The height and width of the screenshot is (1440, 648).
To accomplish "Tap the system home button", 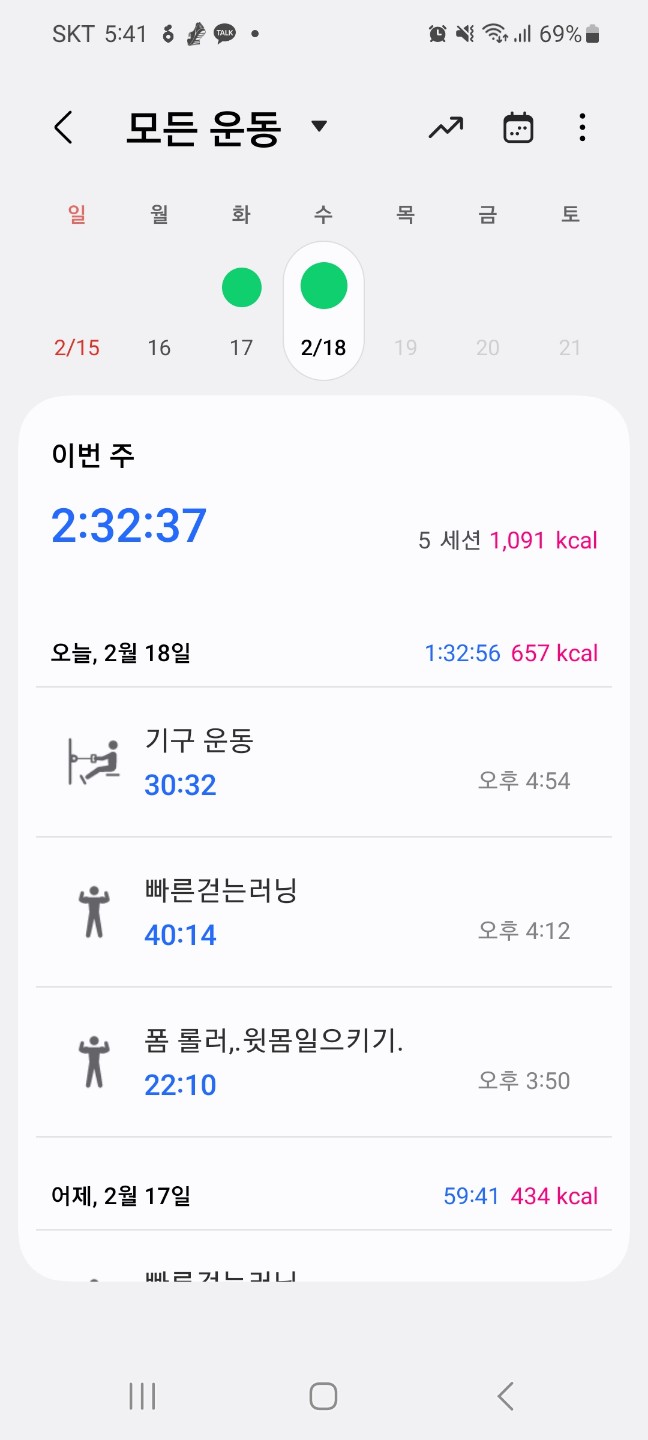I will click(323, 1396).
